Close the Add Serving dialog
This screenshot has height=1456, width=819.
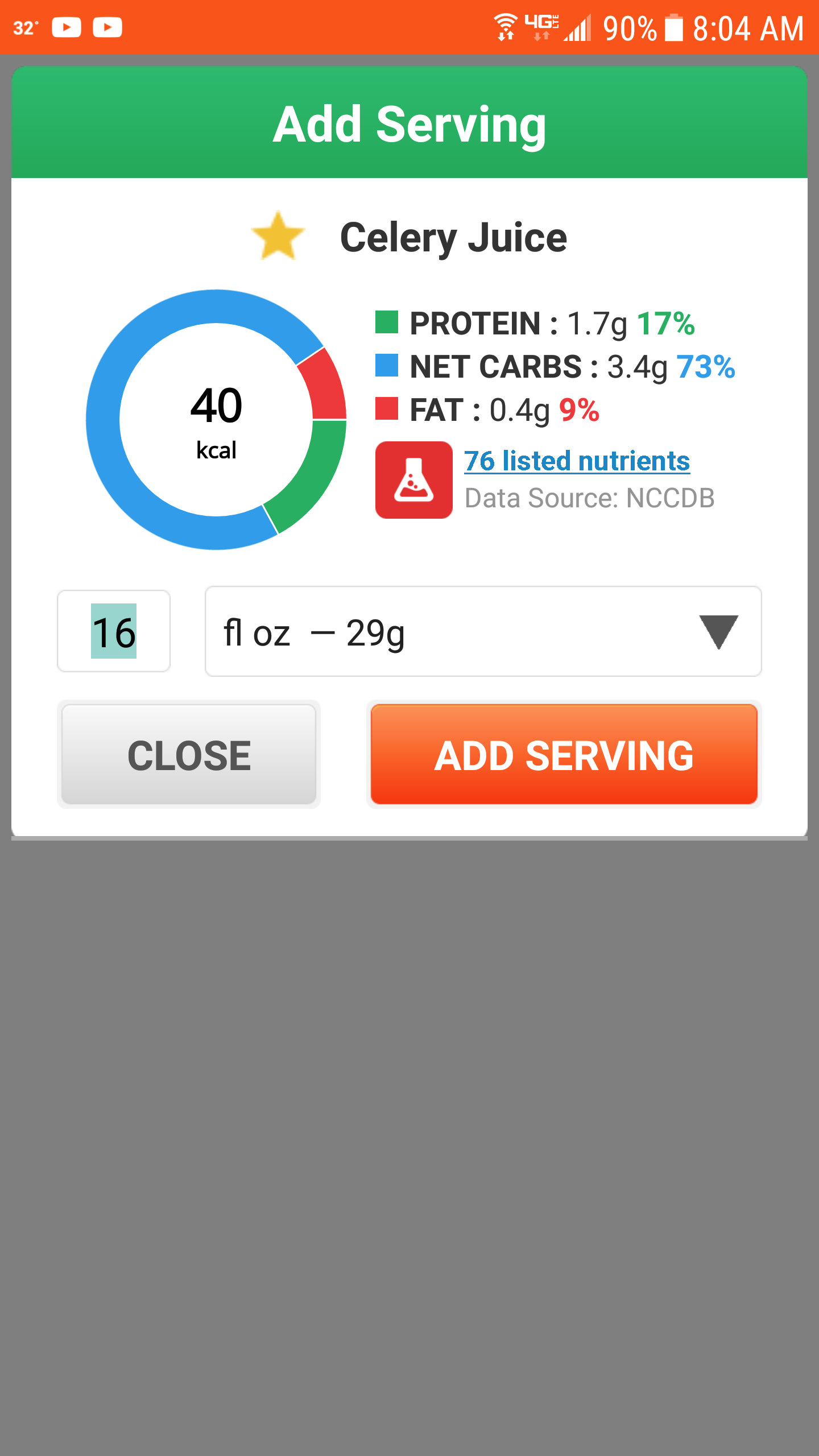(189, 754)
